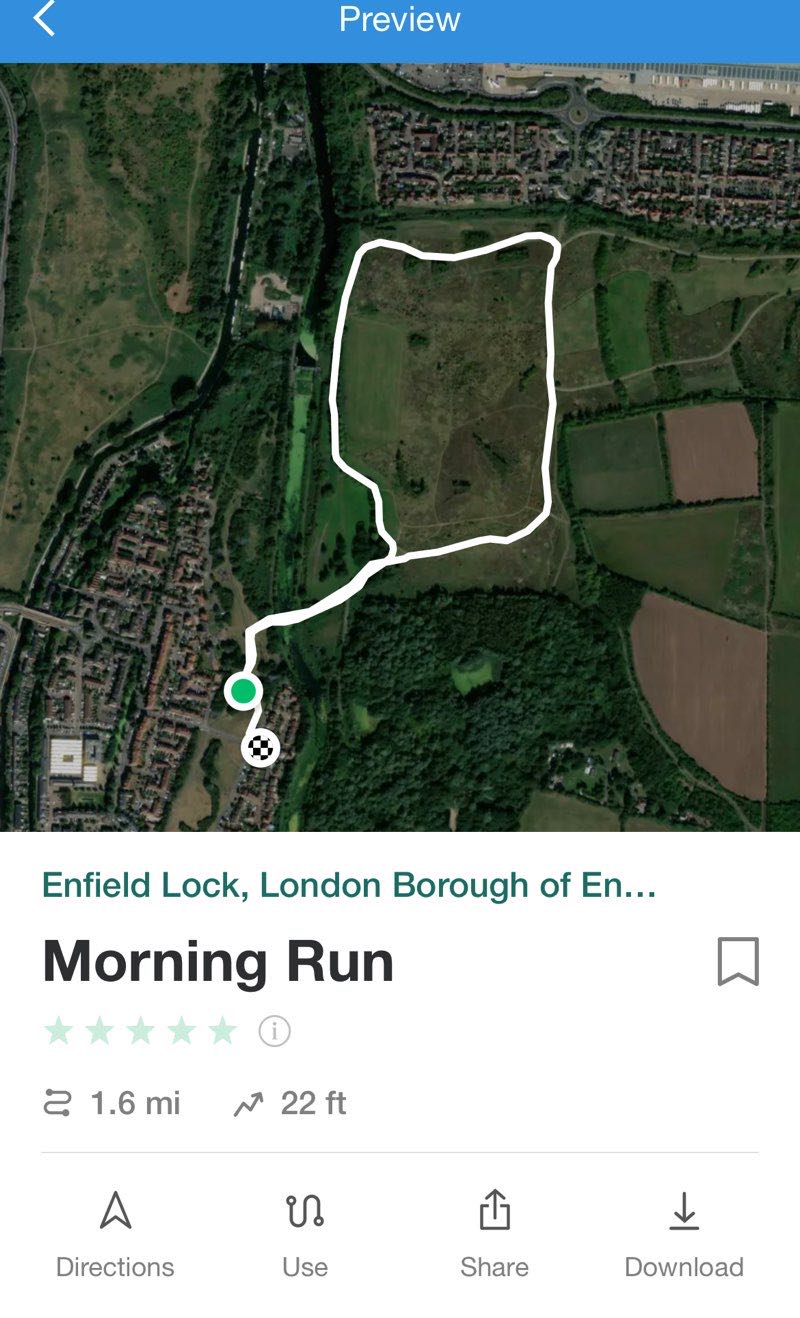This screenshot has height=1318, width=800.
Task: Get Directions to this route
Action: [x=115, y=1234]
